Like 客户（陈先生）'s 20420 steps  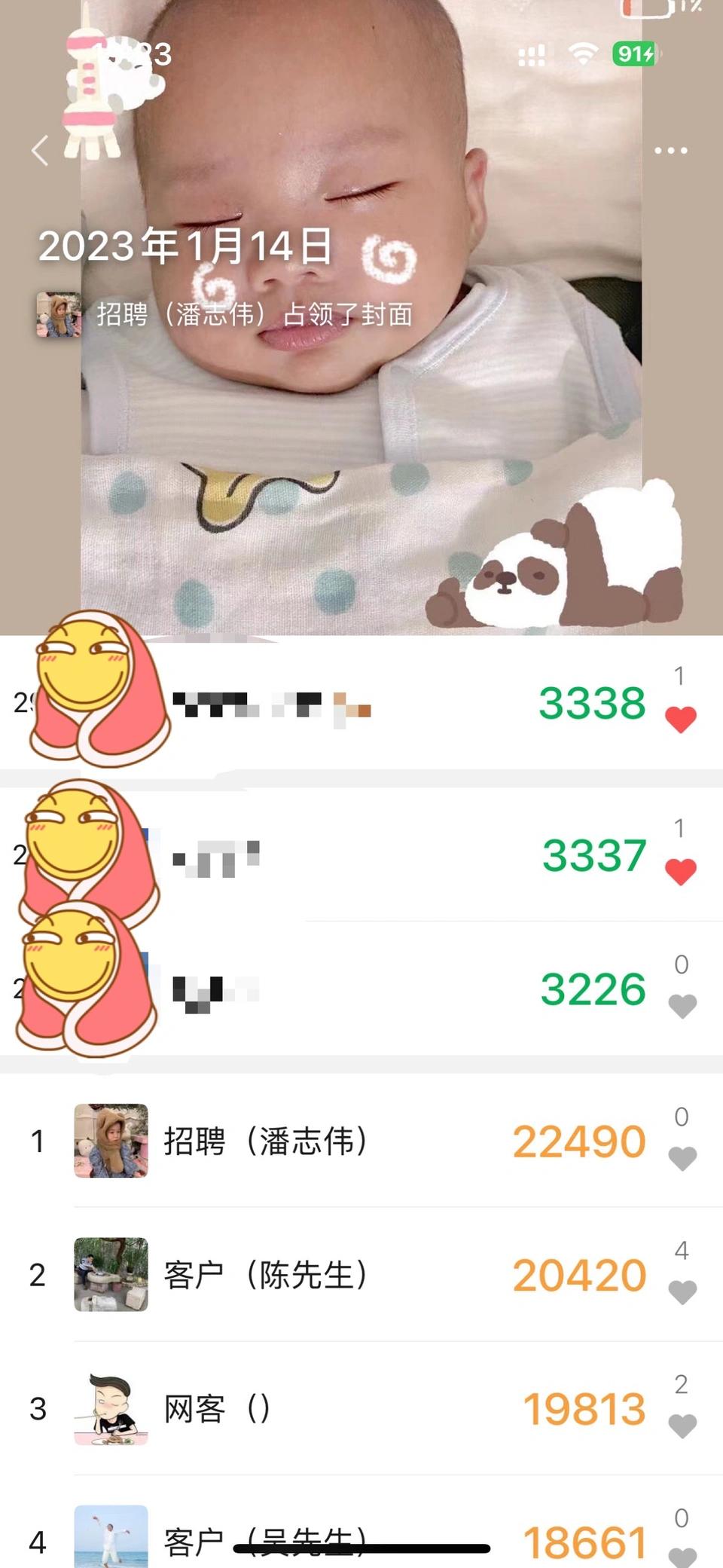point(682,1292)
